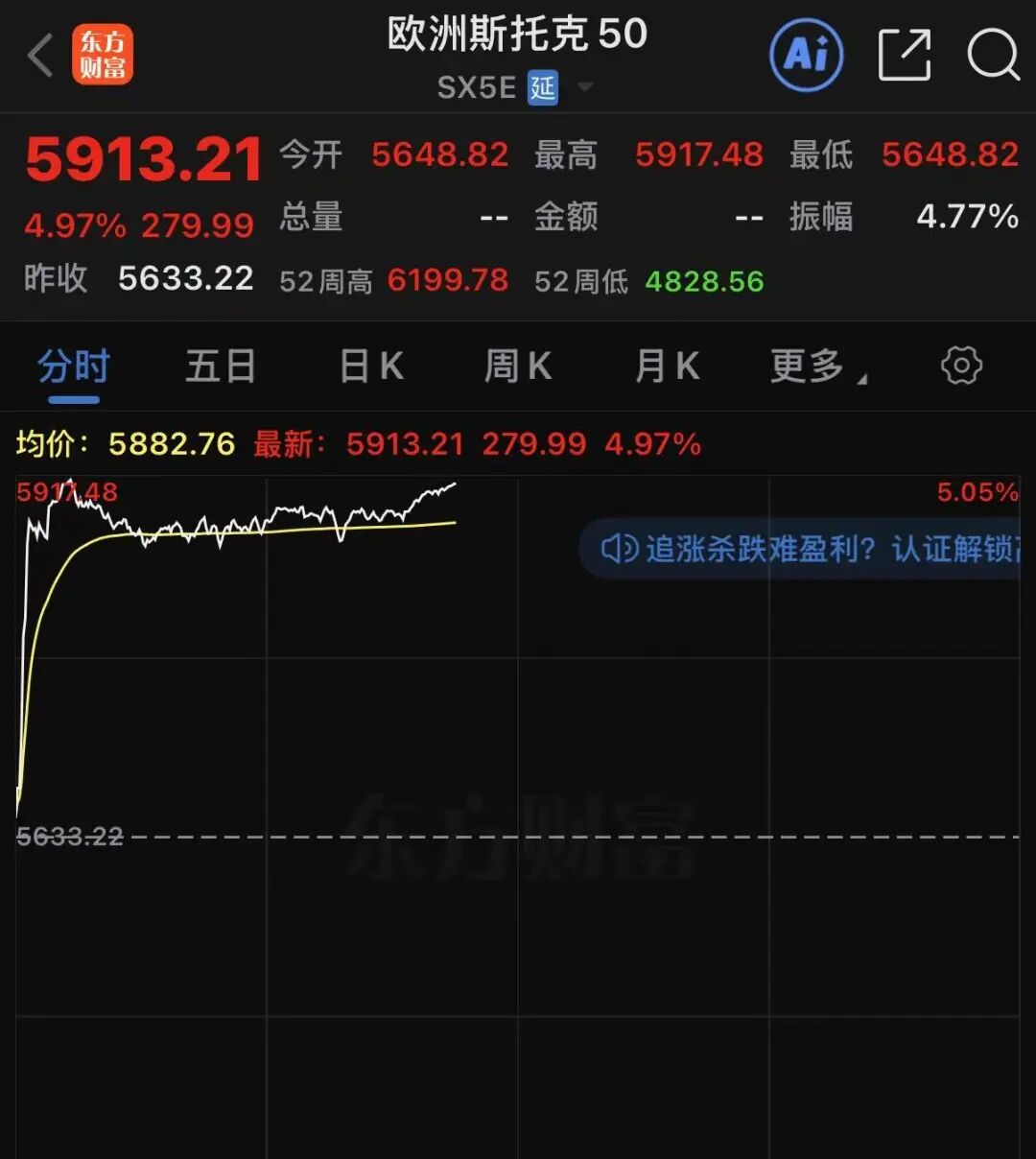1036x1159 pixels.
Task: Open search via the magnifier icon
Action: click(x=992, y=55)
